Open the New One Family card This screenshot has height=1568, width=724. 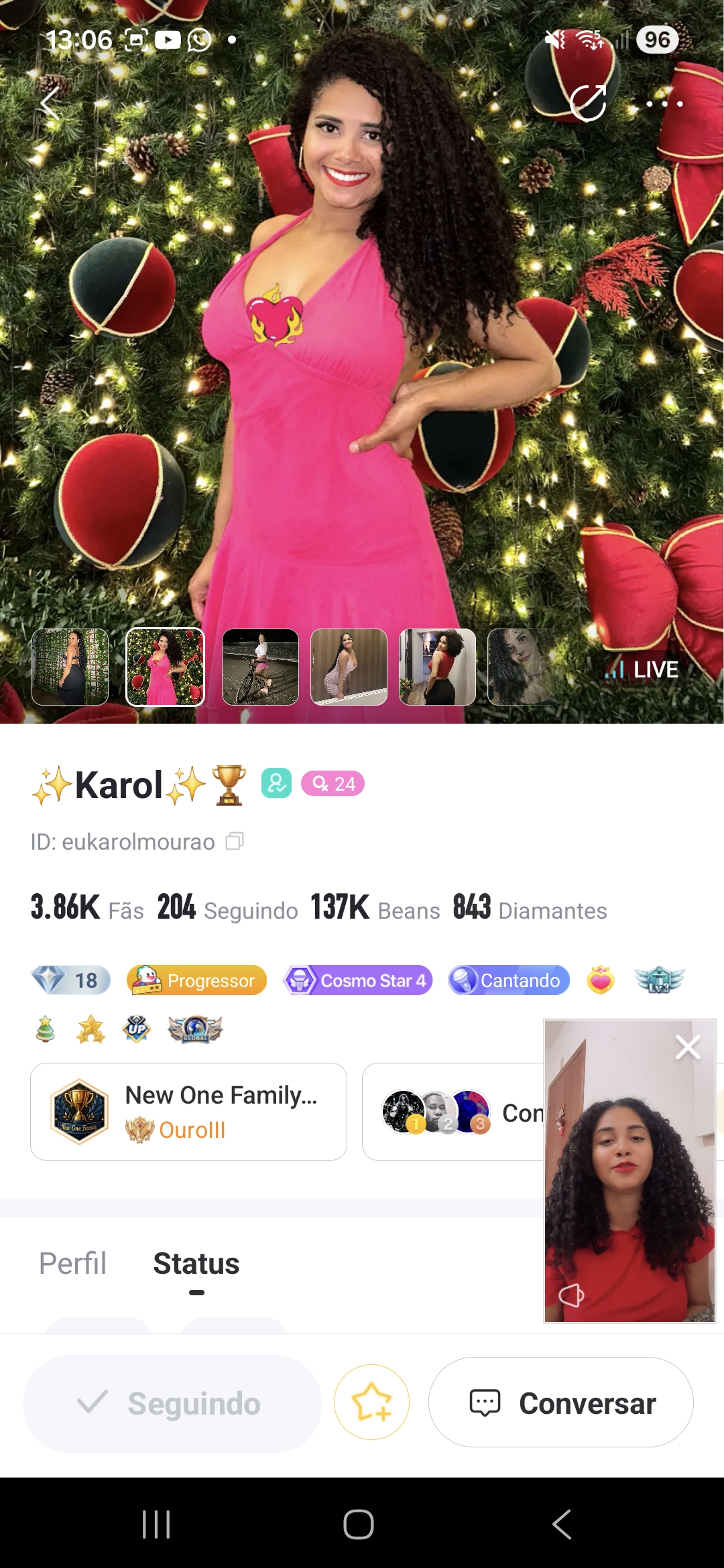pyautogui.click(x=188, y=1112)
